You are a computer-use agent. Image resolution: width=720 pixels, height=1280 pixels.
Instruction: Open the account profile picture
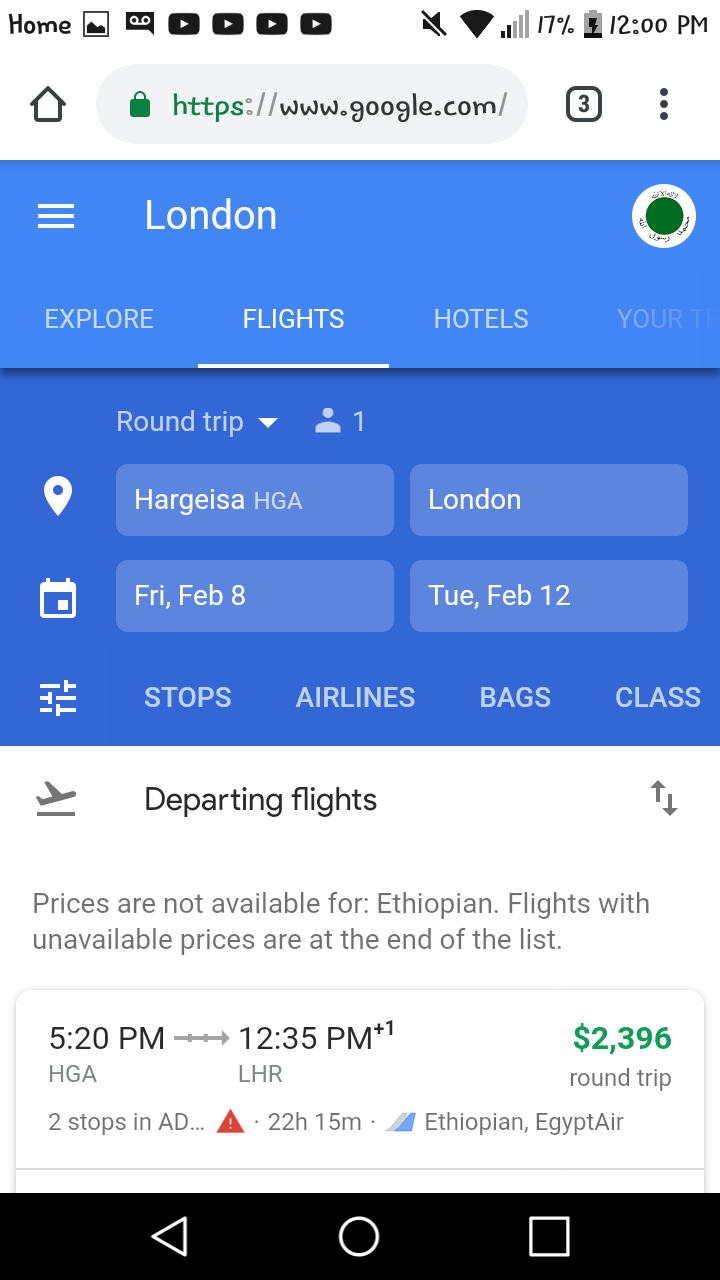664,216
